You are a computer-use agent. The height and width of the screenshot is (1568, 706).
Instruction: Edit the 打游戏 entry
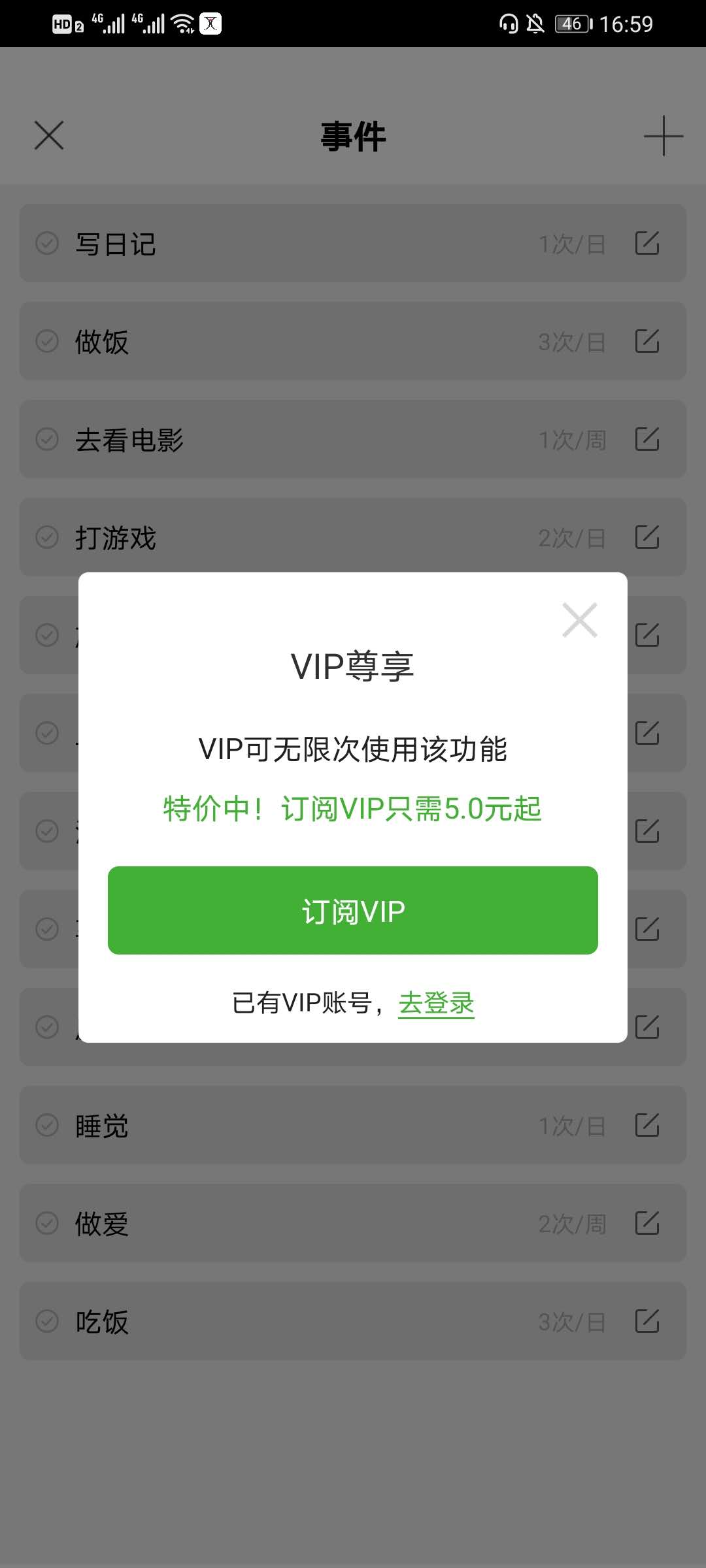[x=647, y=538]
